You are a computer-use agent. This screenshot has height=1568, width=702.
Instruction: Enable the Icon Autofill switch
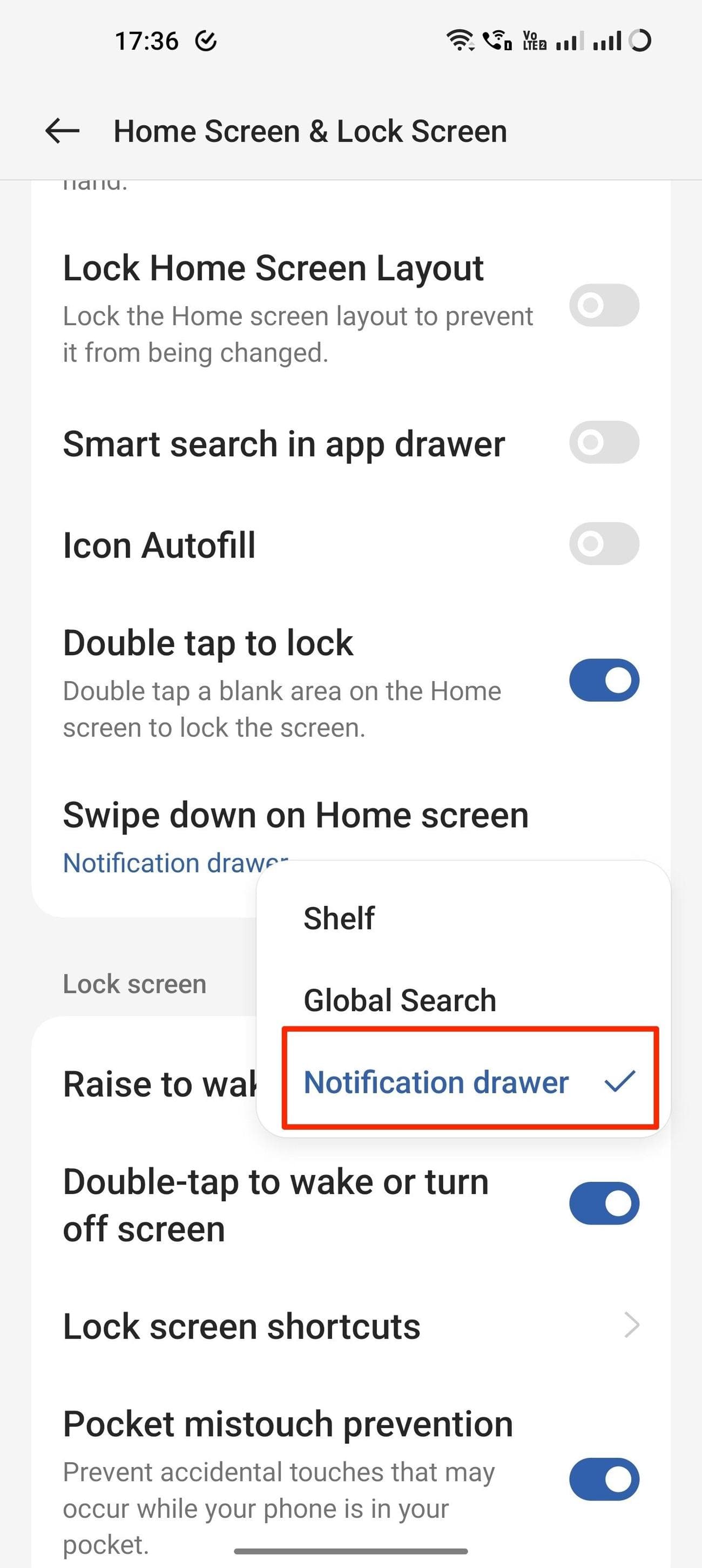pyautogui.click(x=604, y=543)
